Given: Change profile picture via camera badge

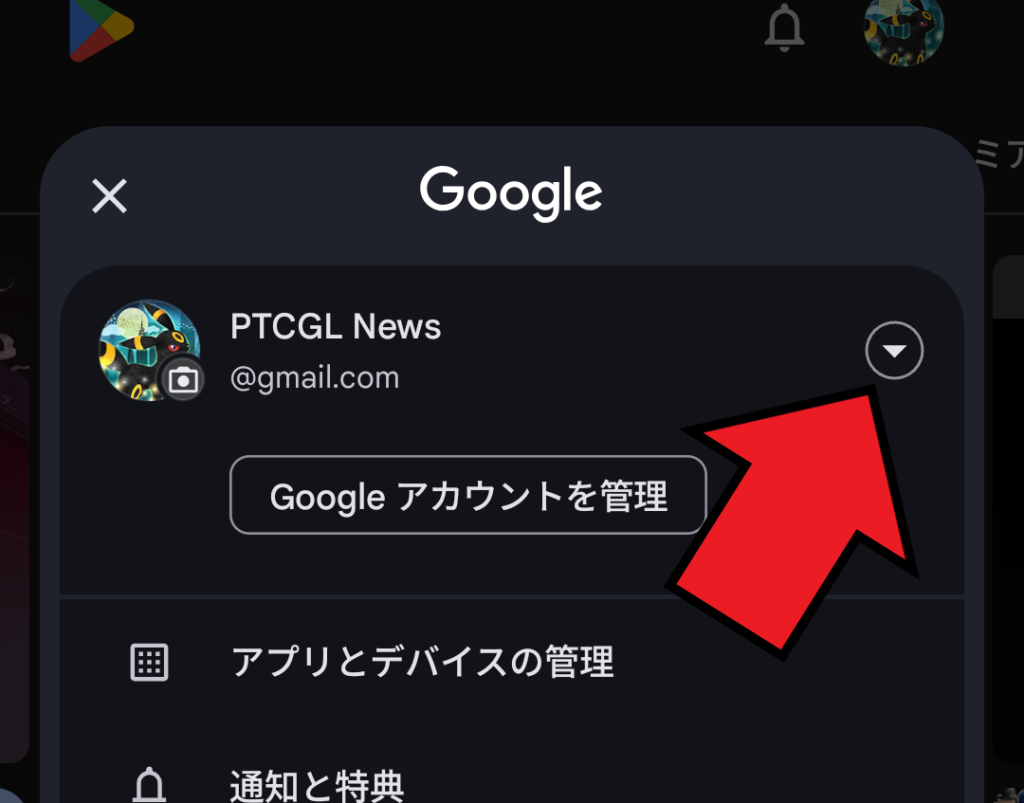Looking at the screenshot, I should [183, 380].
